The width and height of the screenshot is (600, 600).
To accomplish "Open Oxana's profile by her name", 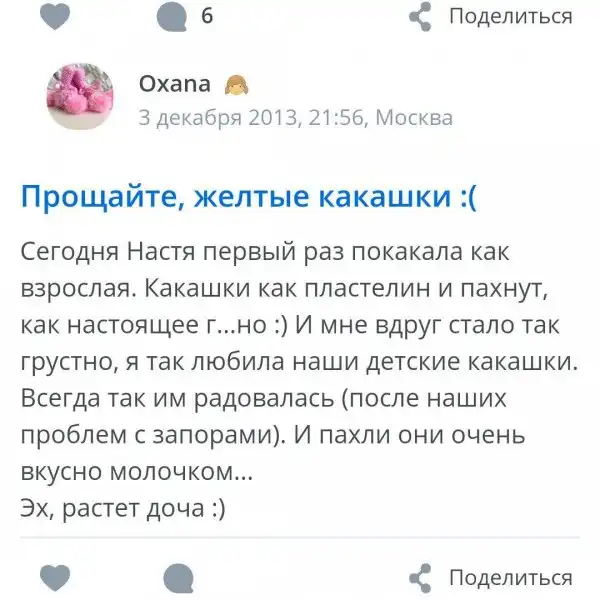I will (x=173, y=83).
